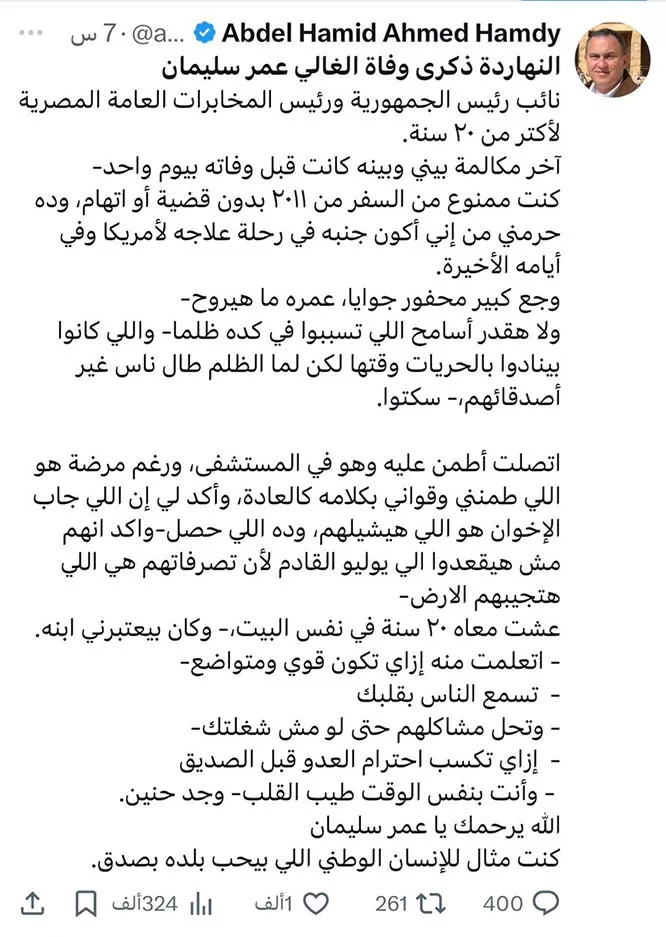Bookmark this post
Screen dimensions: 666x937
tap(86, 904)
